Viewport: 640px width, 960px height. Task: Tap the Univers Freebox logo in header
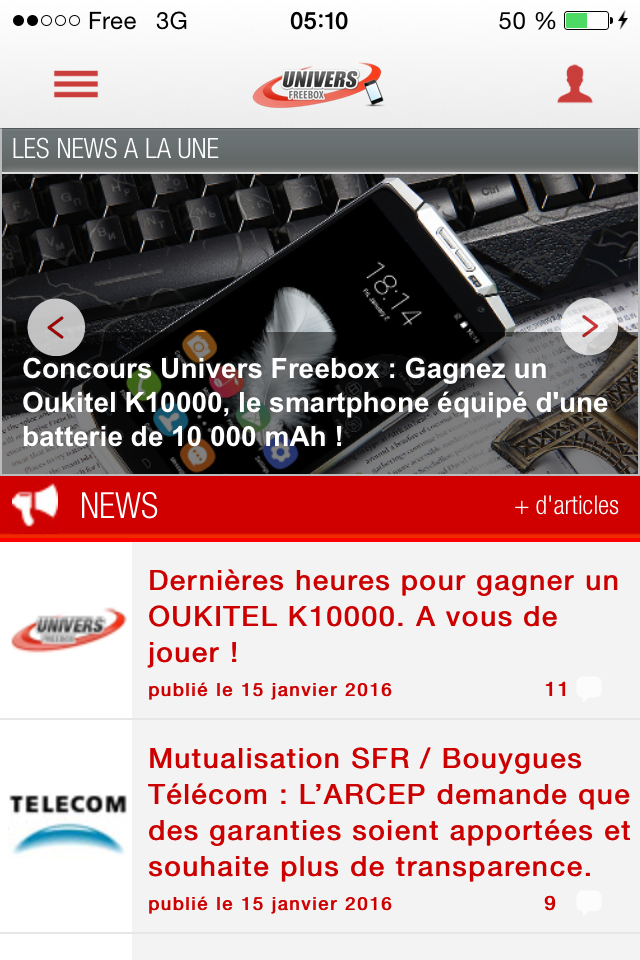(318, 84)
